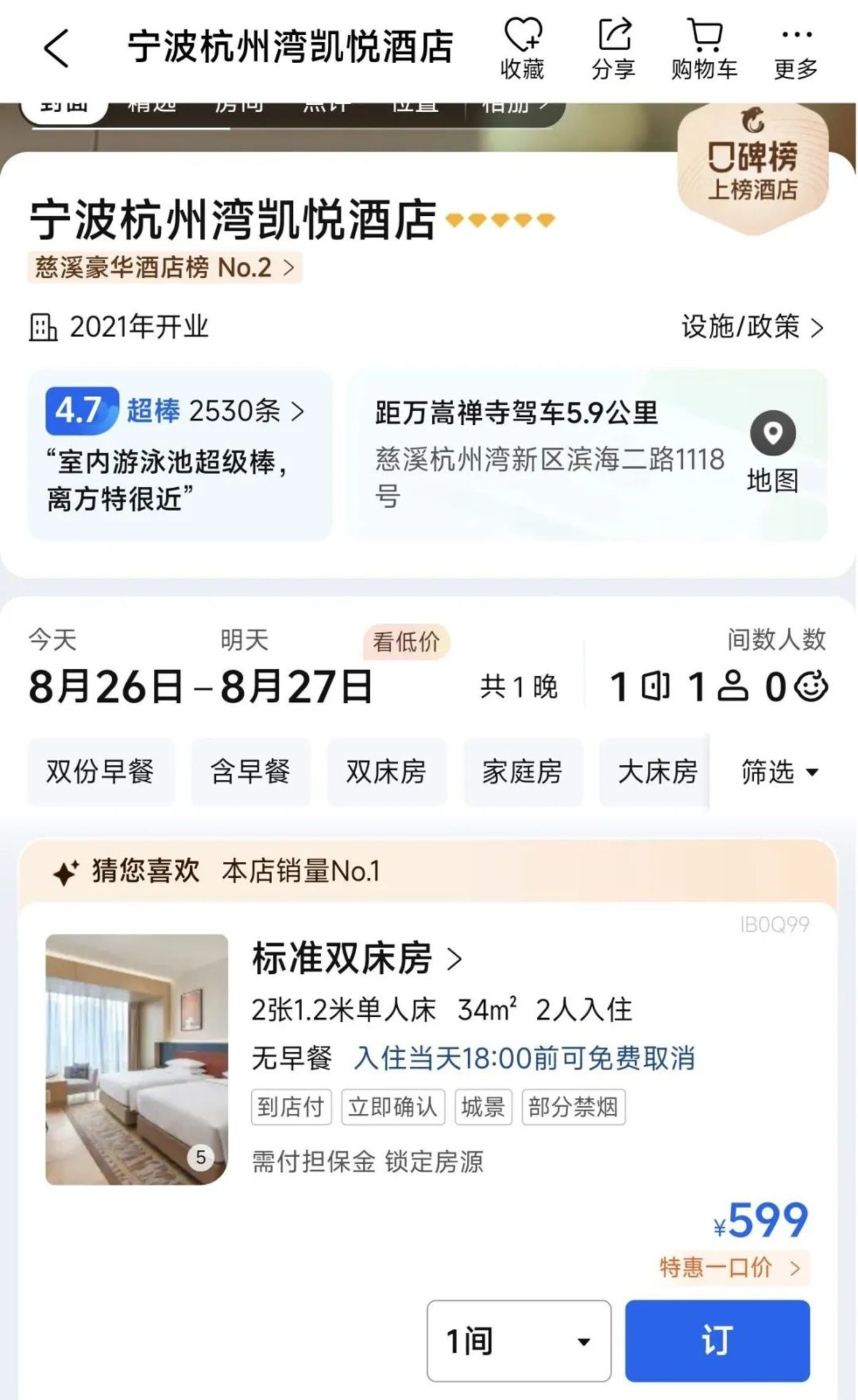This screenshot has height=1400, width=858.
Task: Apply the 含早餐 filter chip
Action: pos(251,772)
